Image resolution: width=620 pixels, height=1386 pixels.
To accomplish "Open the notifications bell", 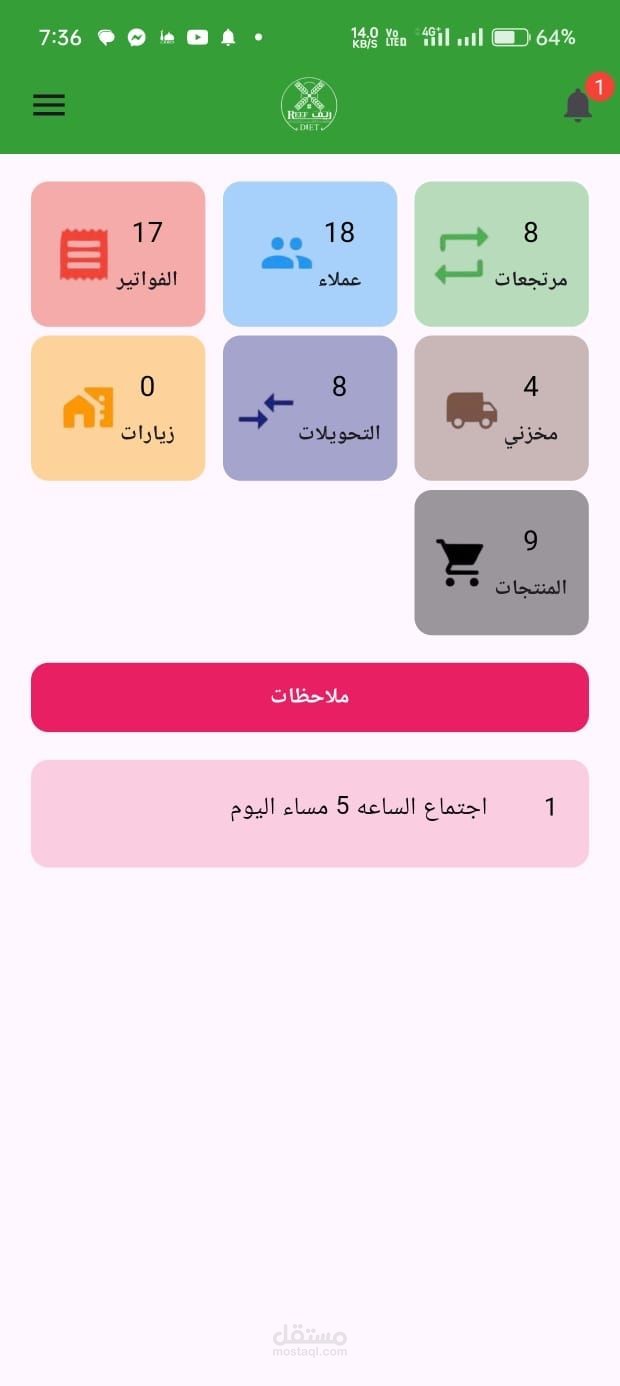I will (x=578, y=105).
